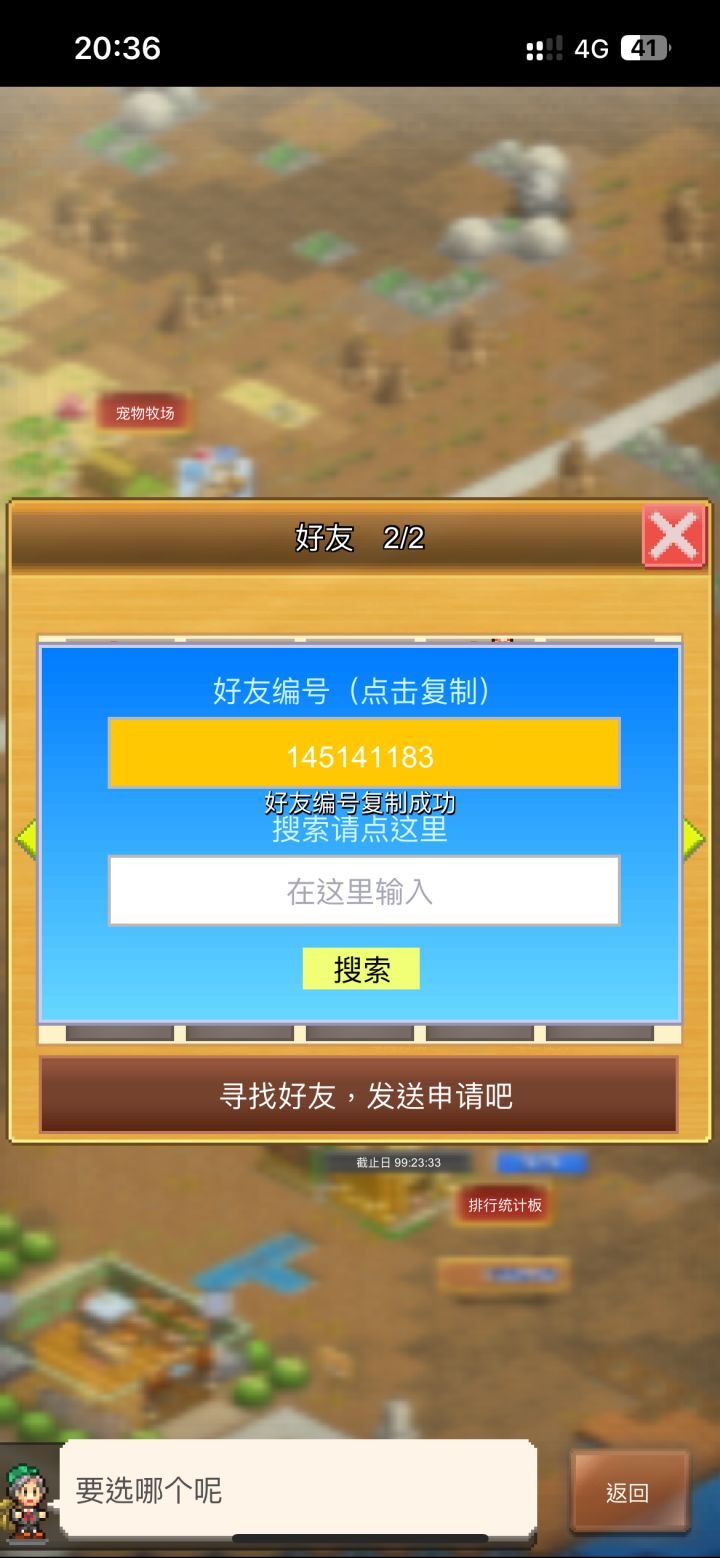The height and width of the screenshot is (1558, 720).
Task: Click the 好友编号（点击复制） label
Action: click(360, 692)
